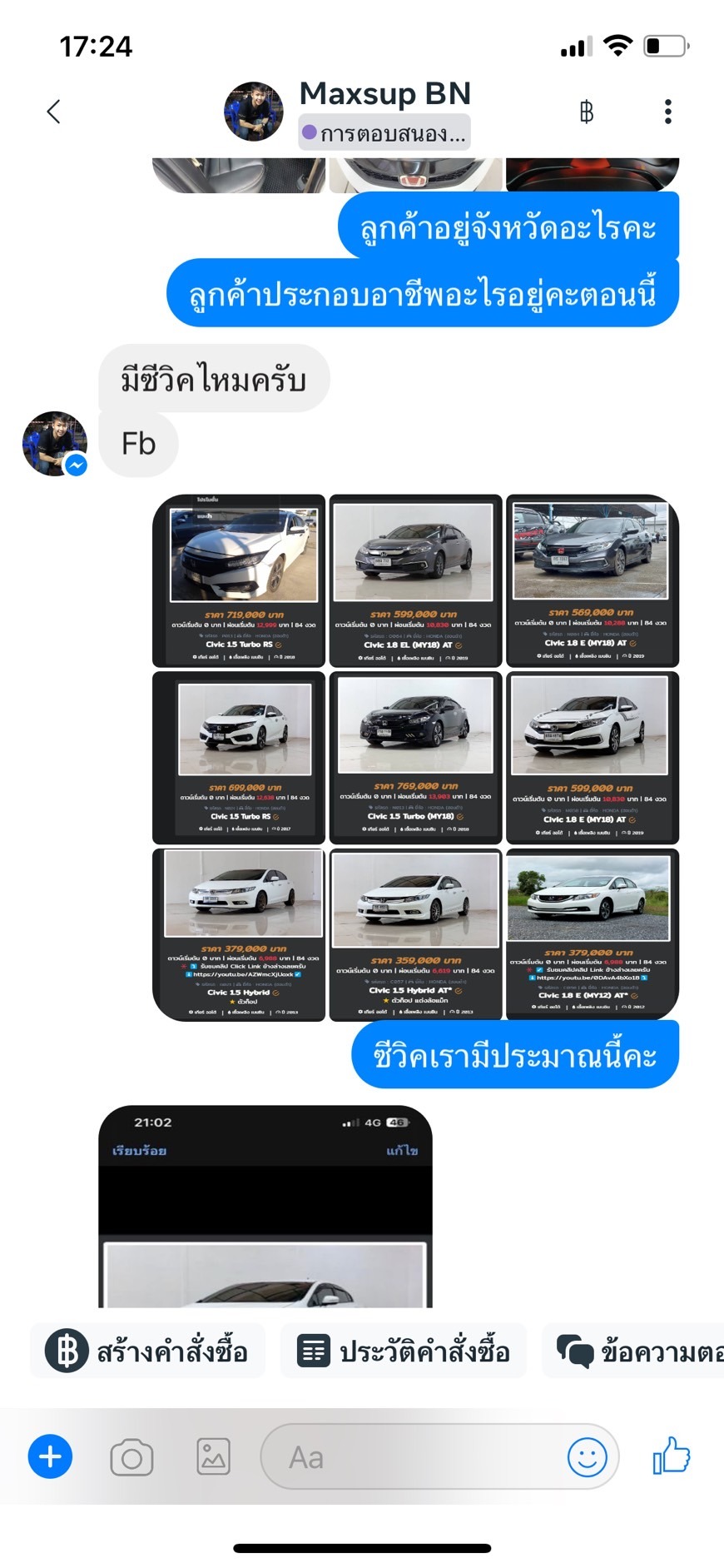Open the การตอบสนอง tag under Maxsup BN
The image size is (724, 1568).
click(384, 133)
